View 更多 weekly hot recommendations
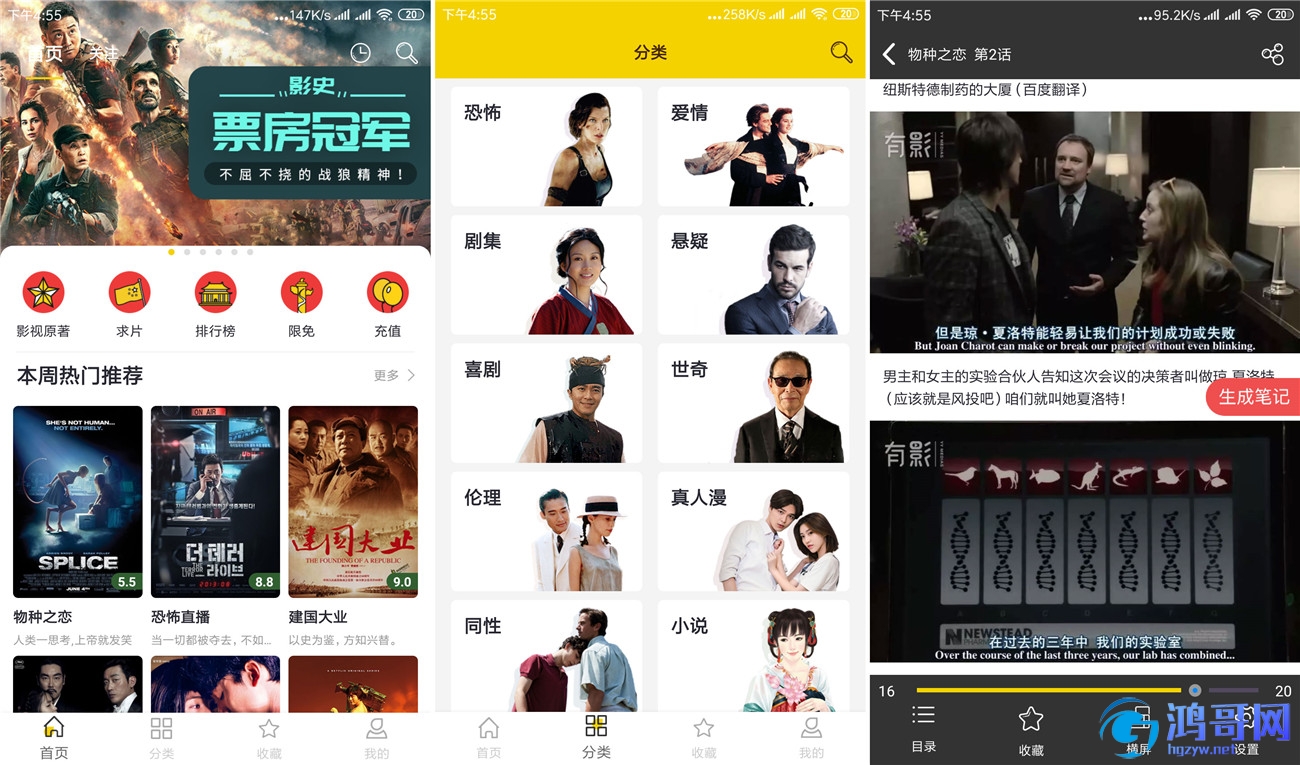Screen dimensions: 1300x765 click(395, 375)
